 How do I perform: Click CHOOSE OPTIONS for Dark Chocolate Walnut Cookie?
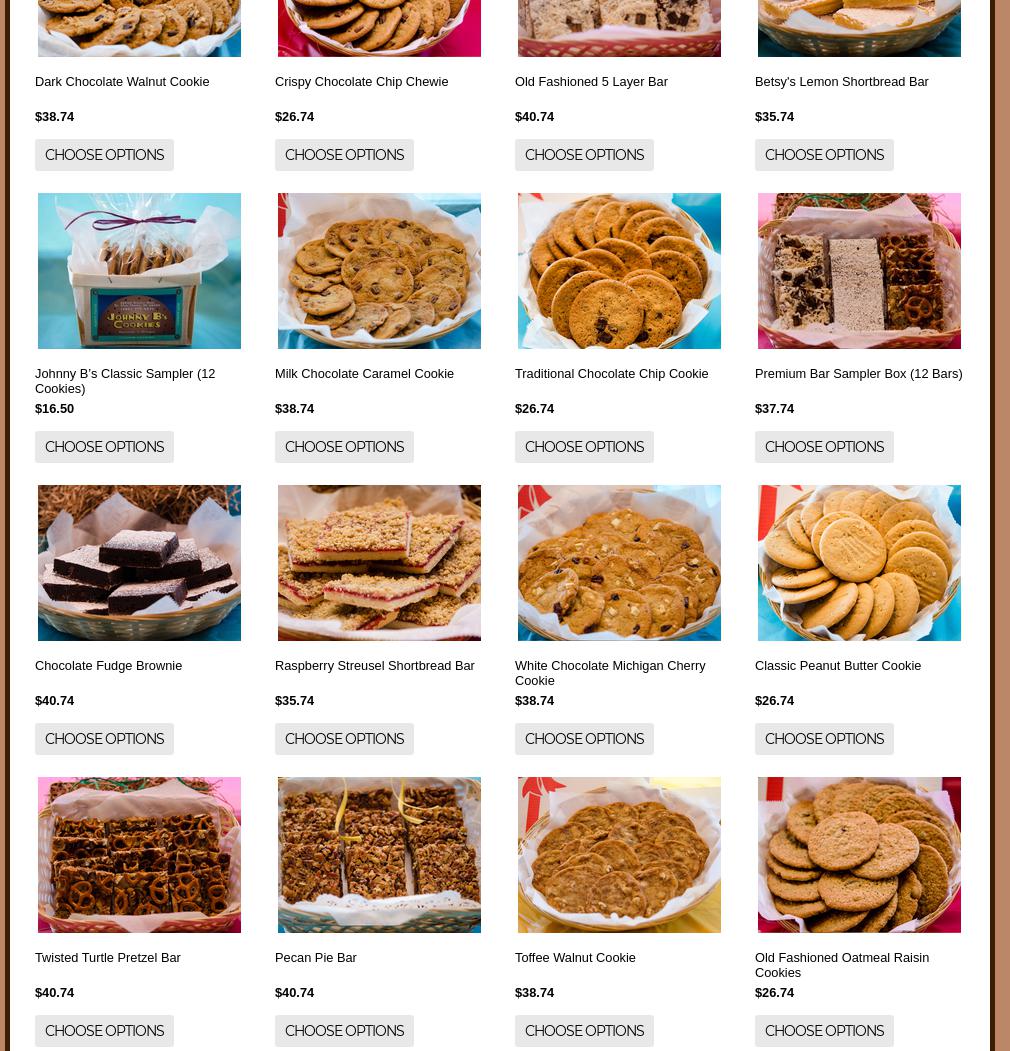coord(104,155)
